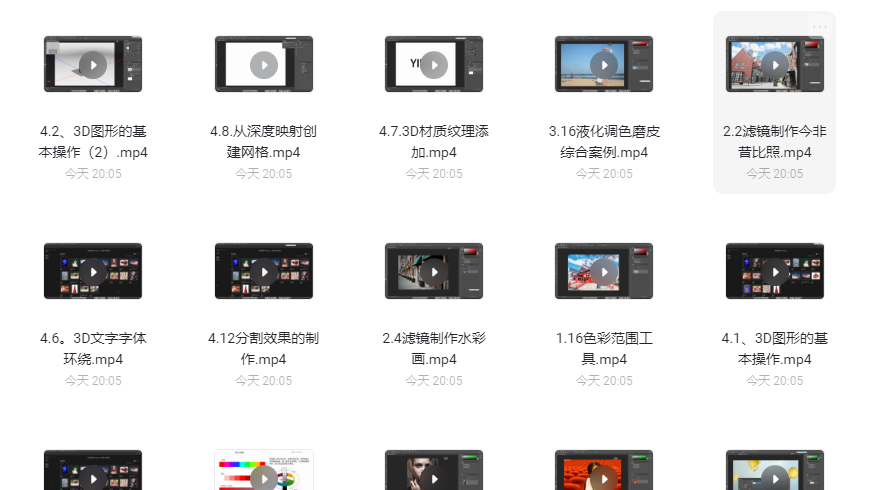
Task: Open video 4.2、3D图形的基本操作（2）.mp4
Action: click(x=93, y=65)
